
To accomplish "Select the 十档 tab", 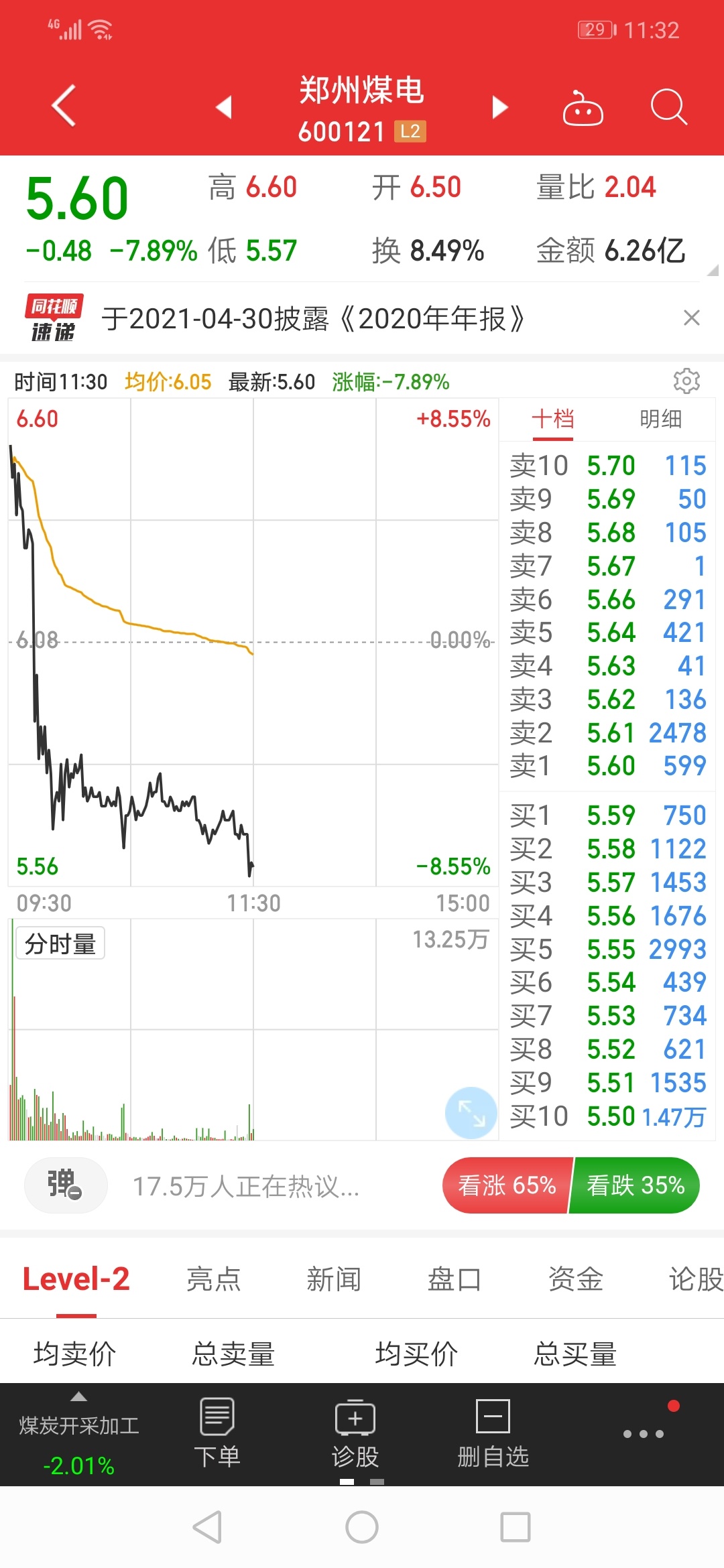I will [553, 419].
